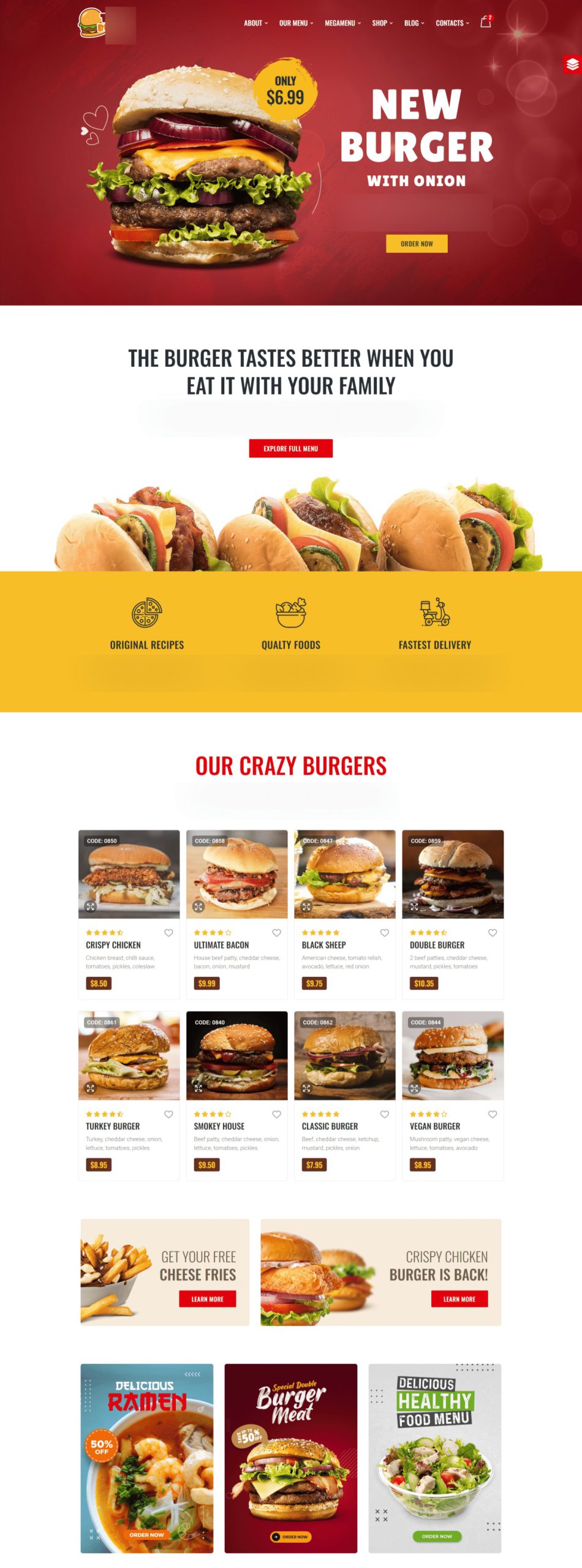Tap Explore Full Menu
This screenshot has height=1568, width=582.
290,448
